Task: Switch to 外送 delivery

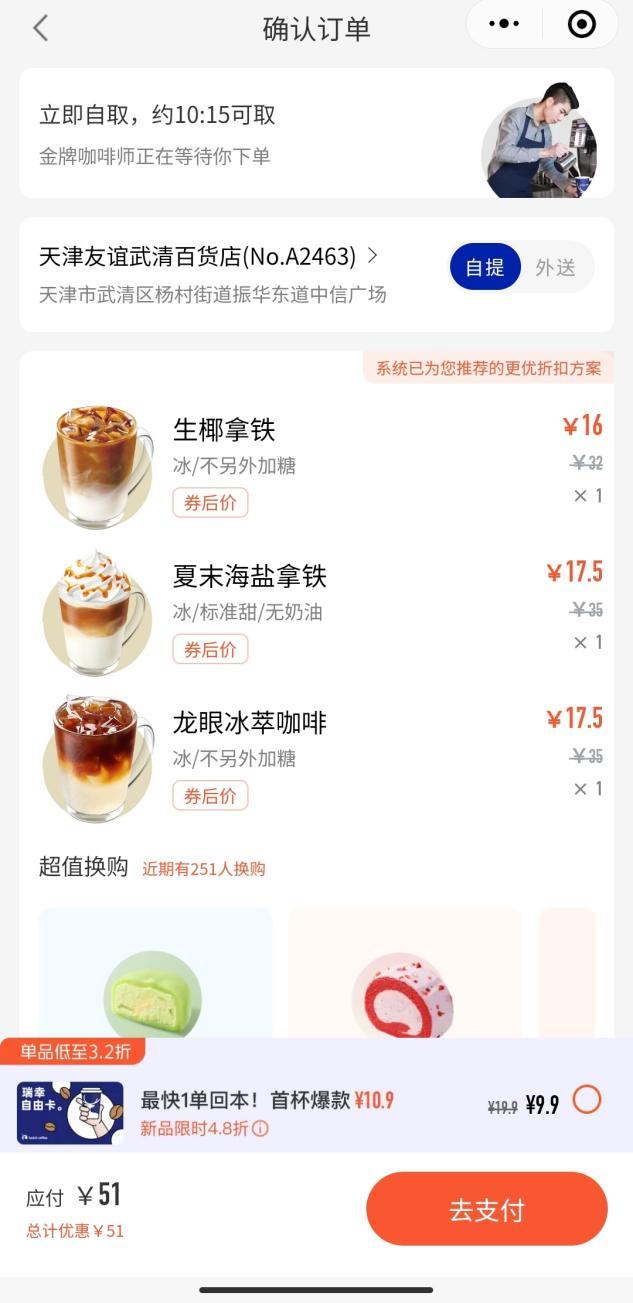Action: tap(555, 267)
